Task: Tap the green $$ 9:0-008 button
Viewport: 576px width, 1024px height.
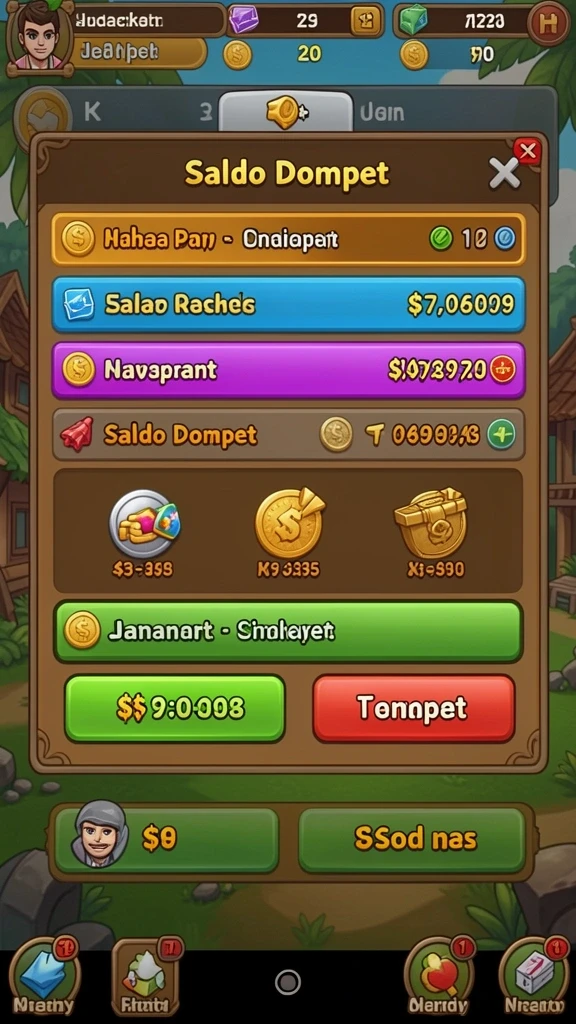Action: pyautogui.click(x=175, y=709)
